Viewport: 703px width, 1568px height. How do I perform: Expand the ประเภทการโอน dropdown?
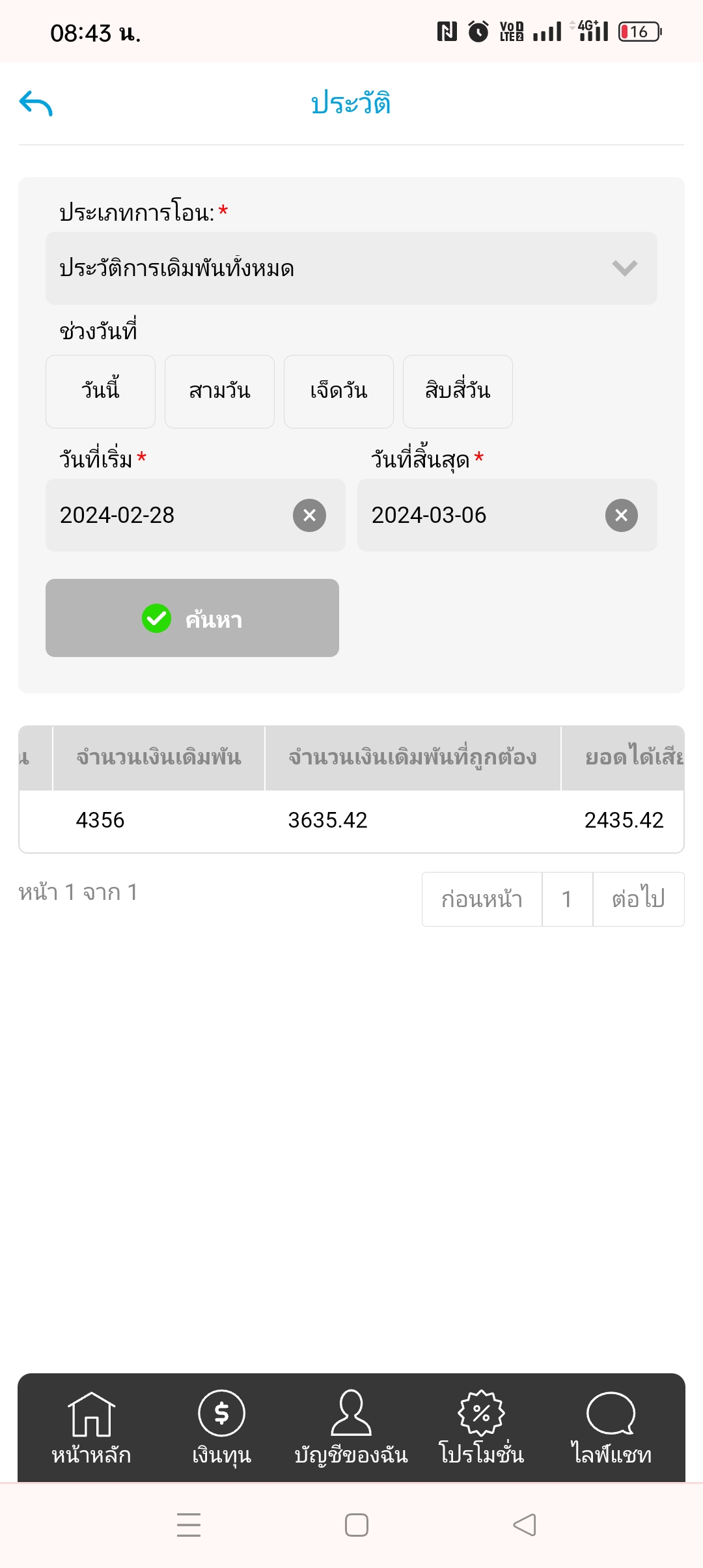point(351,268)
